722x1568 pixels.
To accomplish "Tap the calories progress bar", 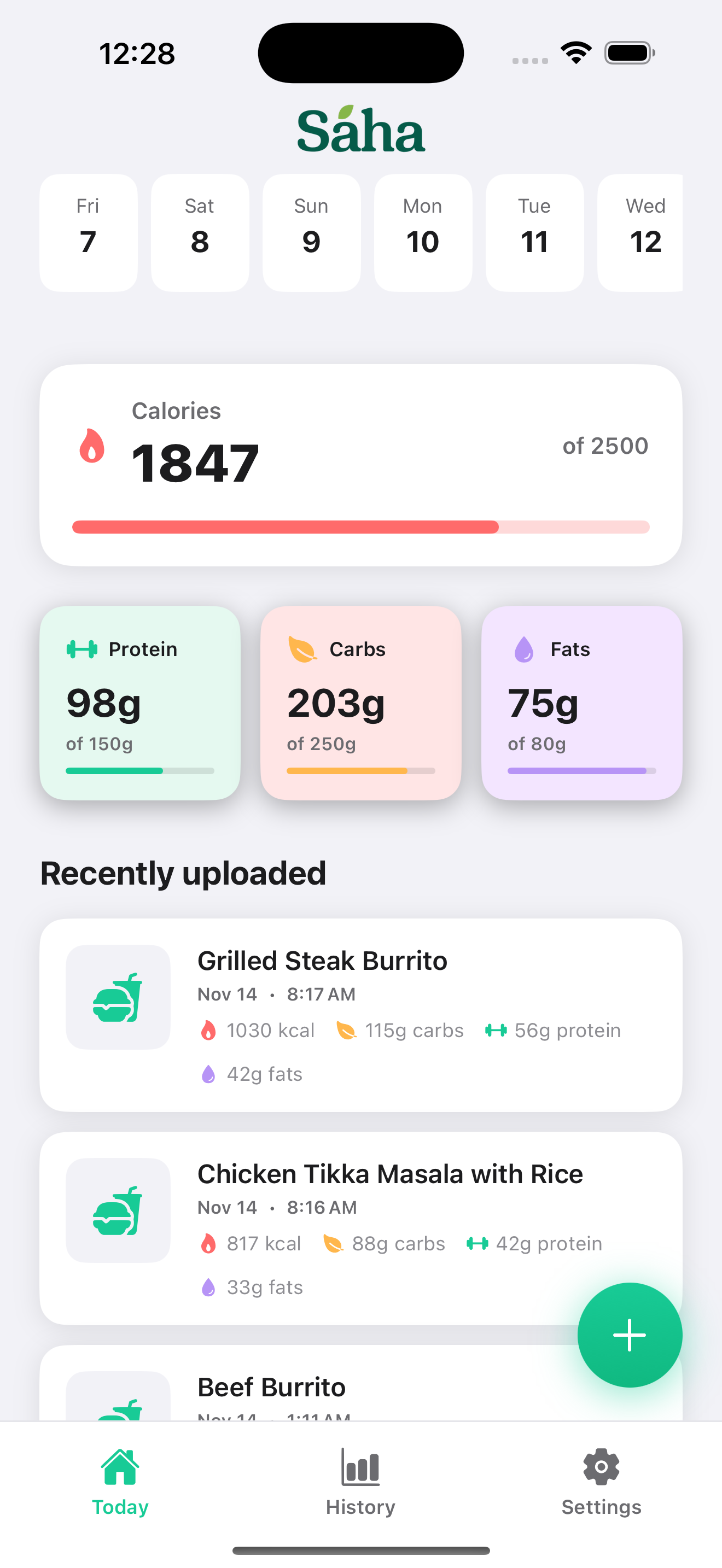I will point(361,527).
